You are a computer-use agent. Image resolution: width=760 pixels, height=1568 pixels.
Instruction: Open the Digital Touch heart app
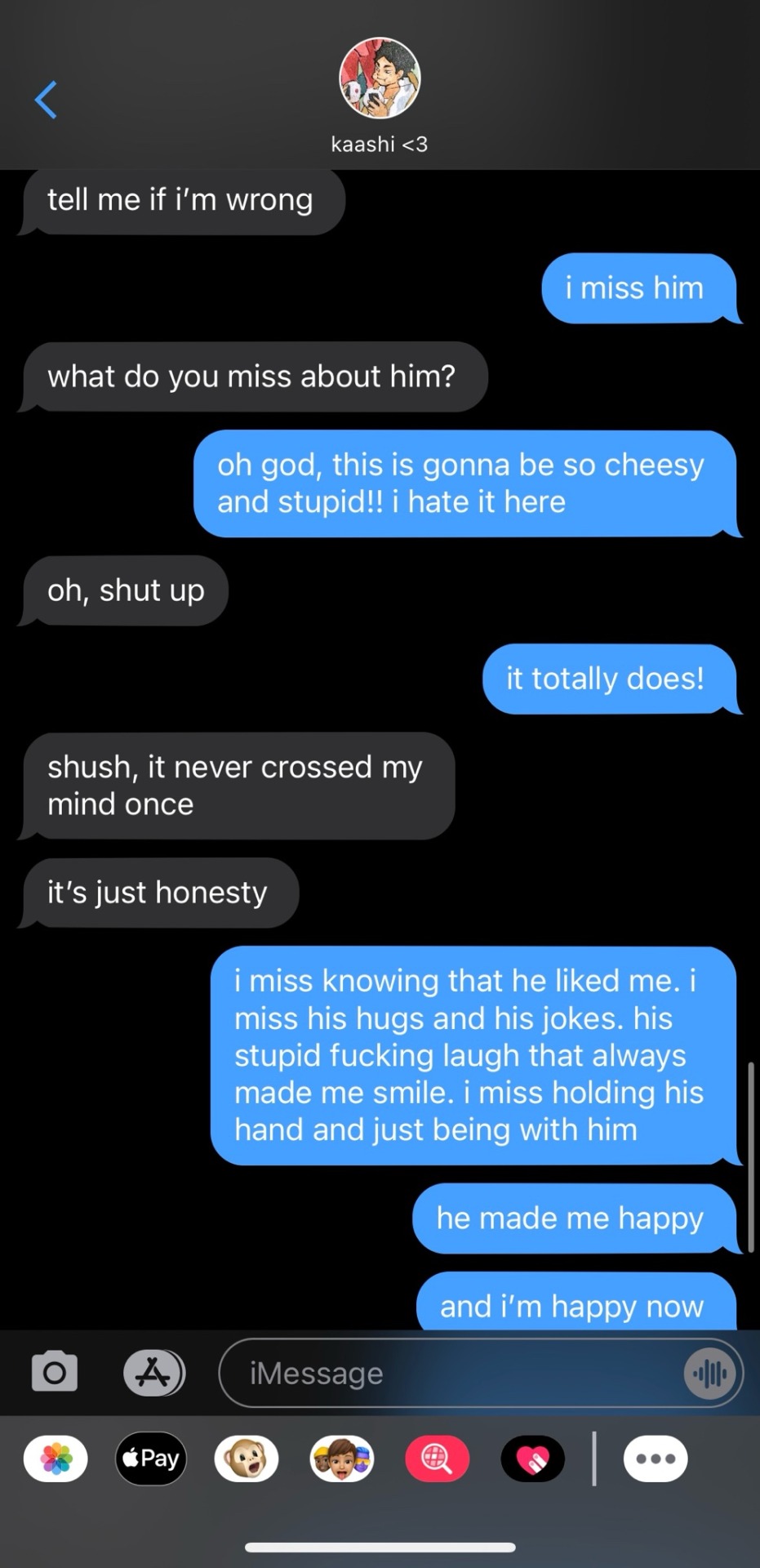pyautogui.click(x=533, y=1459)
